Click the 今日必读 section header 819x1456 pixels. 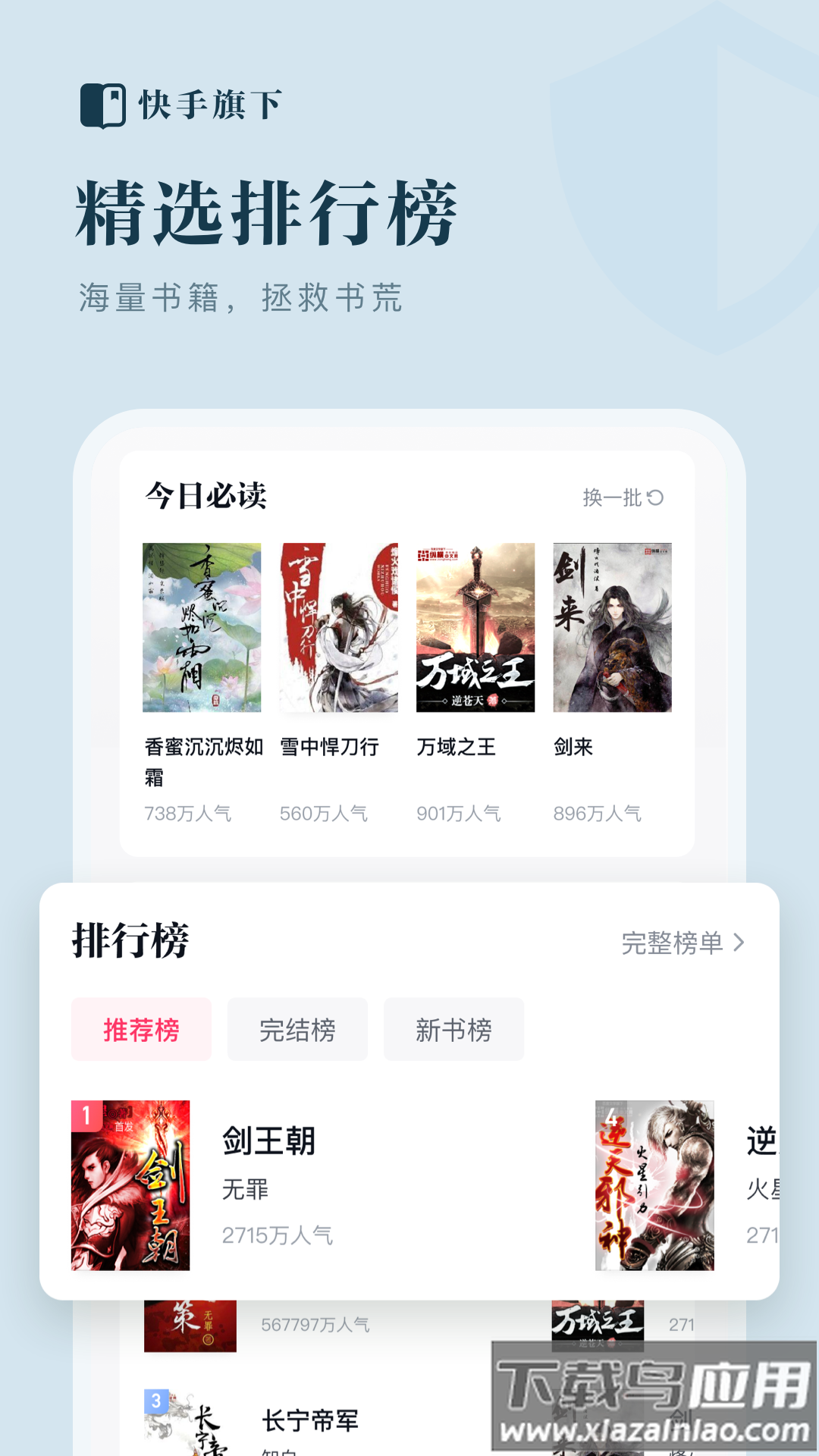(205, 494)
